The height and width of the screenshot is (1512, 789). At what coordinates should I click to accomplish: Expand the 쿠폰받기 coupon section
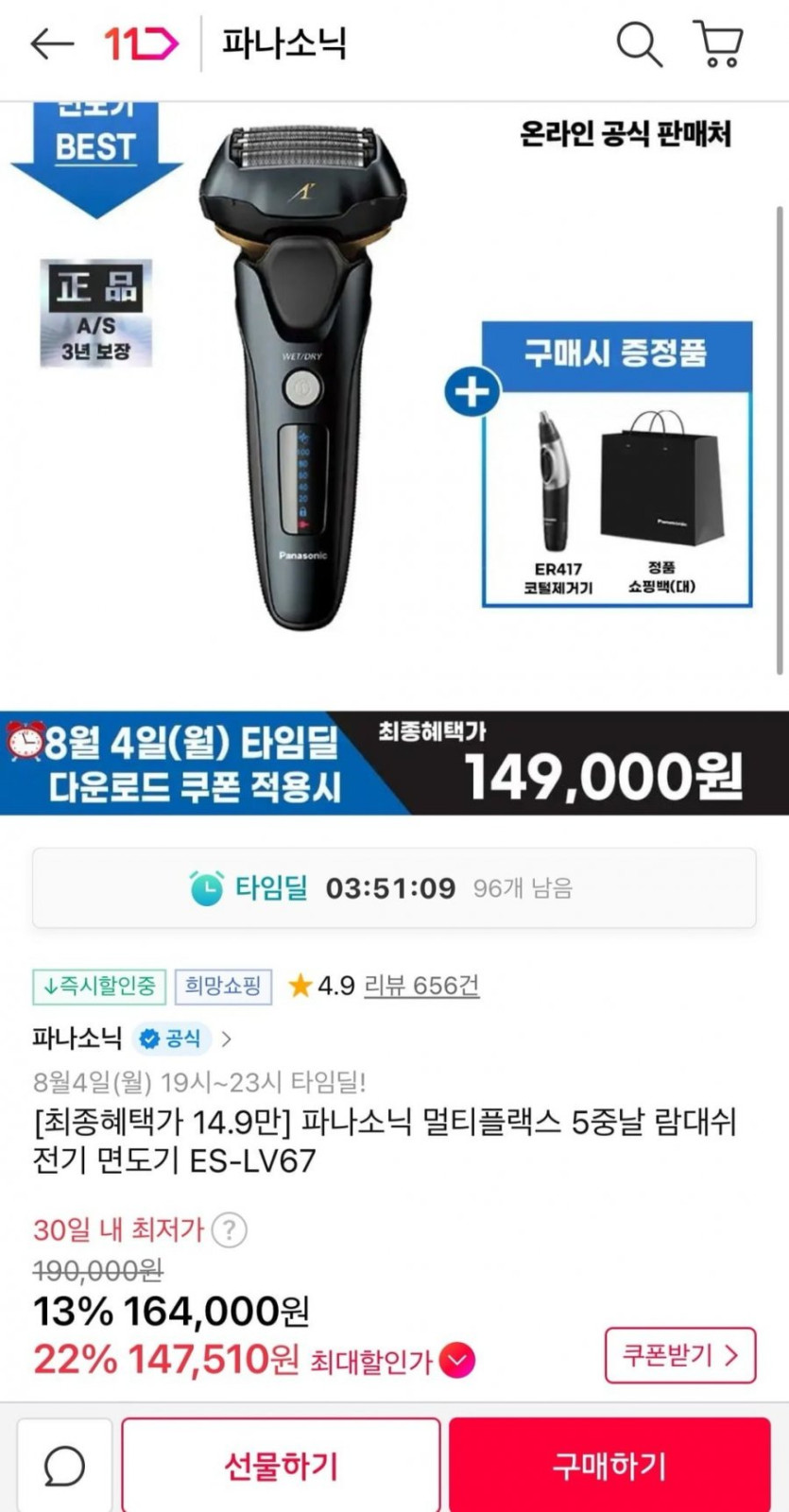(x=679, y=1353)
